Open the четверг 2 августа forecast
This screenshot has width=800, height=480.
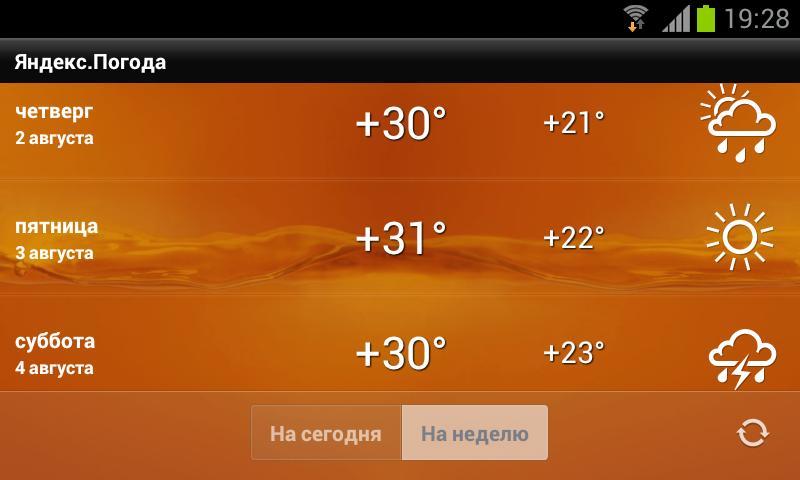pos(400,124)
